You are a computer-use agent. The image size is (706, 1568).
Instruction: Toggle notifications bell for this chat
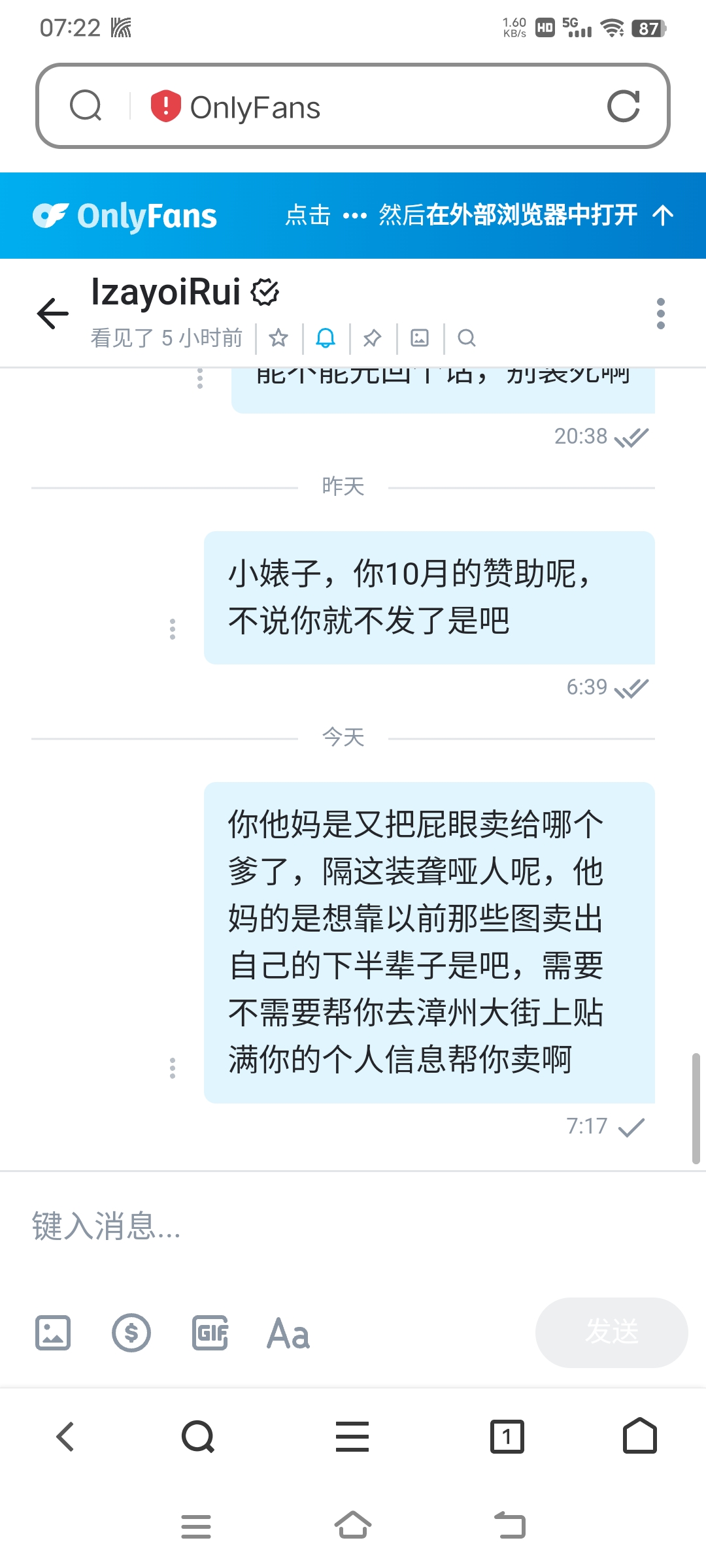click(x=326, y=338)
